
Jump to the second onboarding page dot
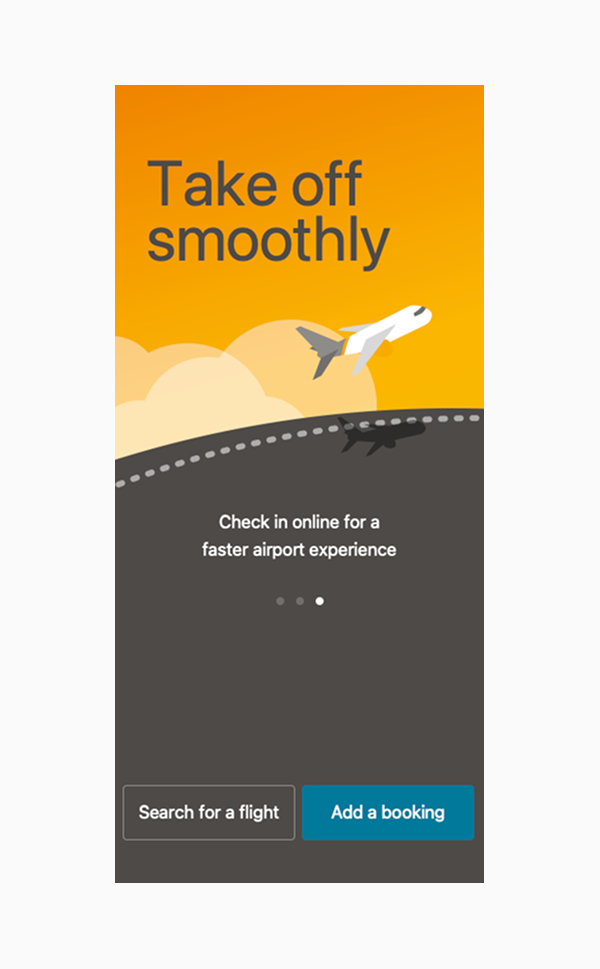(x=300, y=601)
